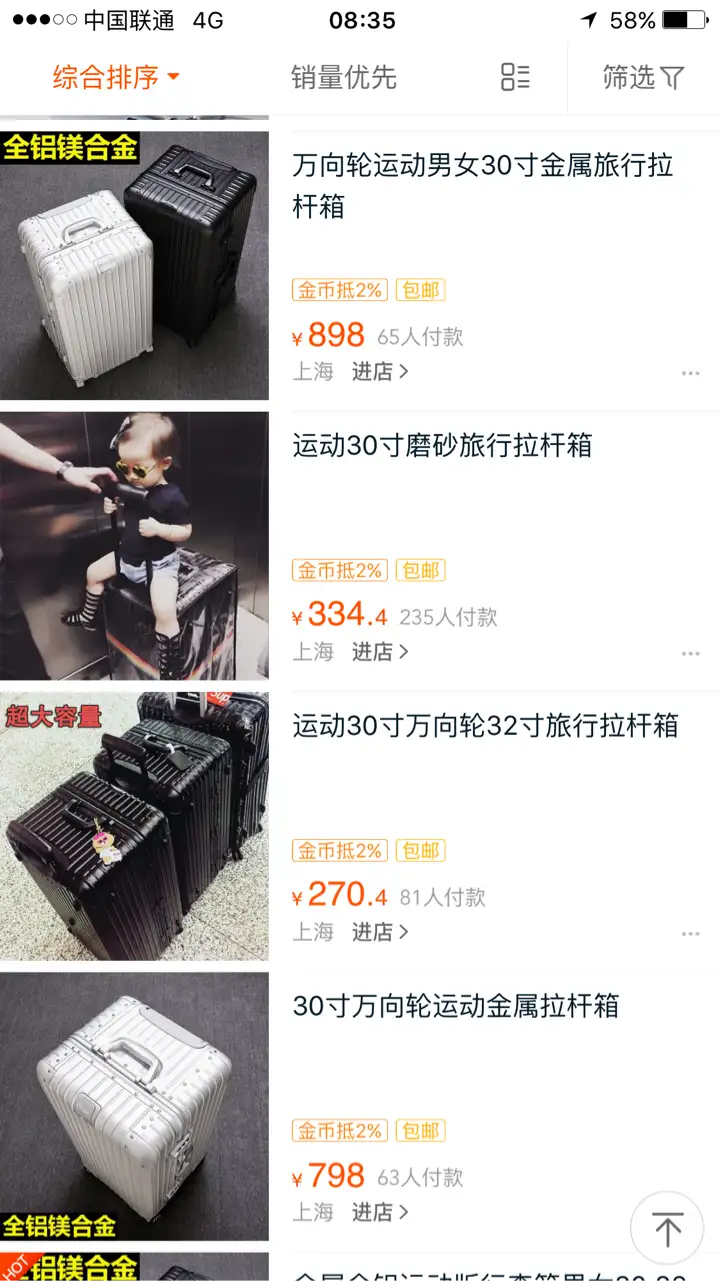Go to the shop of the 798 yuan suitcase
Screen dimensions: 720x1281
click(x=380, y=1212)
